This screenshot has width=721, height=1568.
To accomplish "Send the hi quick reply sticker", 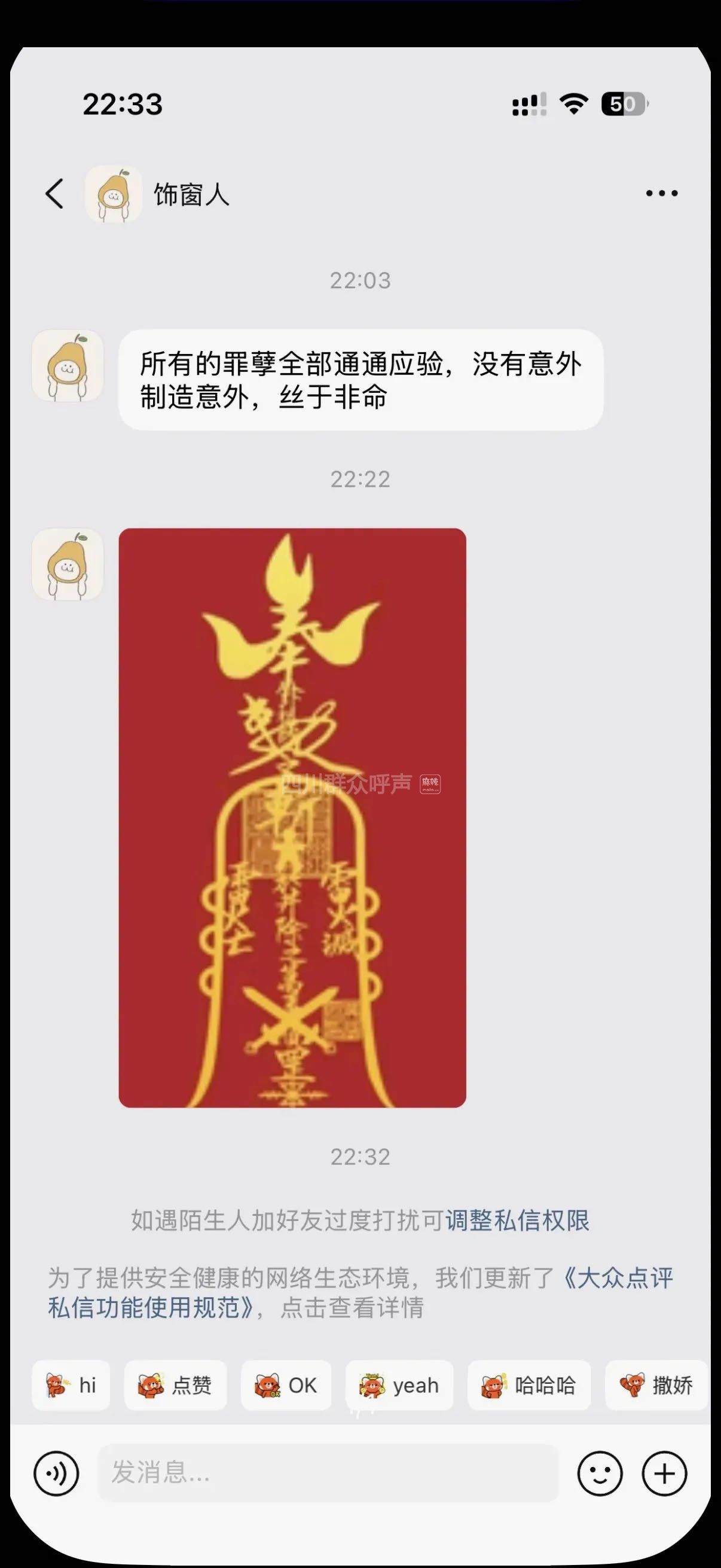I will pos(71,1386).
